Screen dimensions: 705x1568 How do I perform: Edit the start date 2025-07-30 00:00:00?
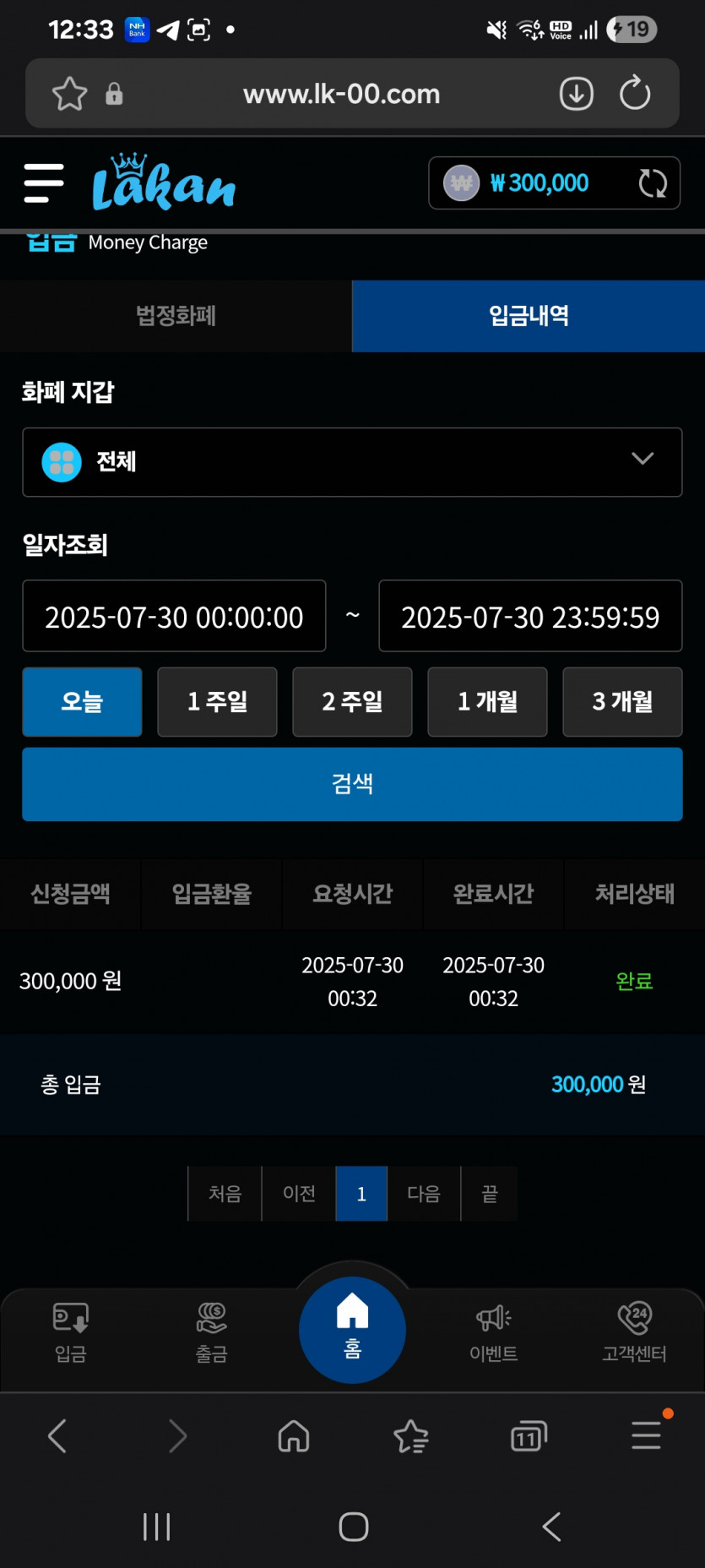coord(174,616)
